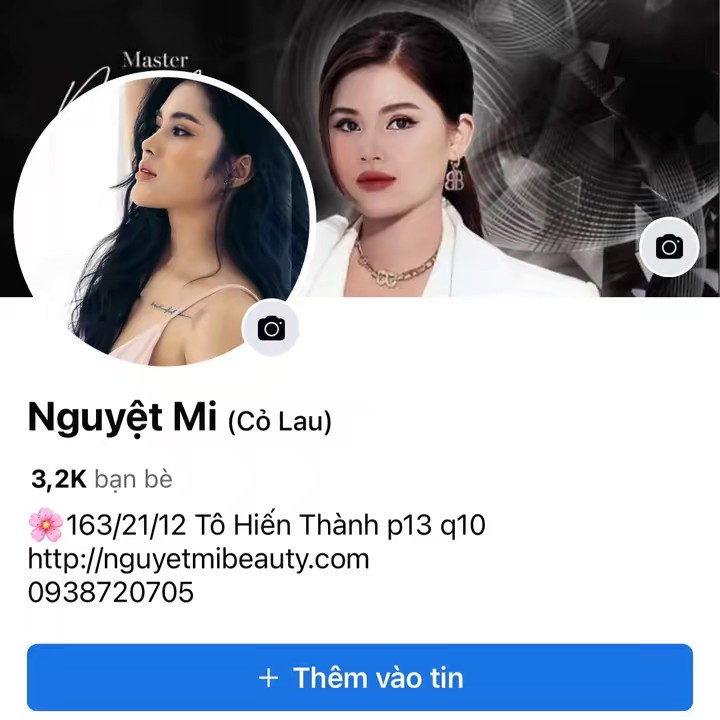Update profile picture using camera icon
The image size is (720, 720).
[271, 328]
